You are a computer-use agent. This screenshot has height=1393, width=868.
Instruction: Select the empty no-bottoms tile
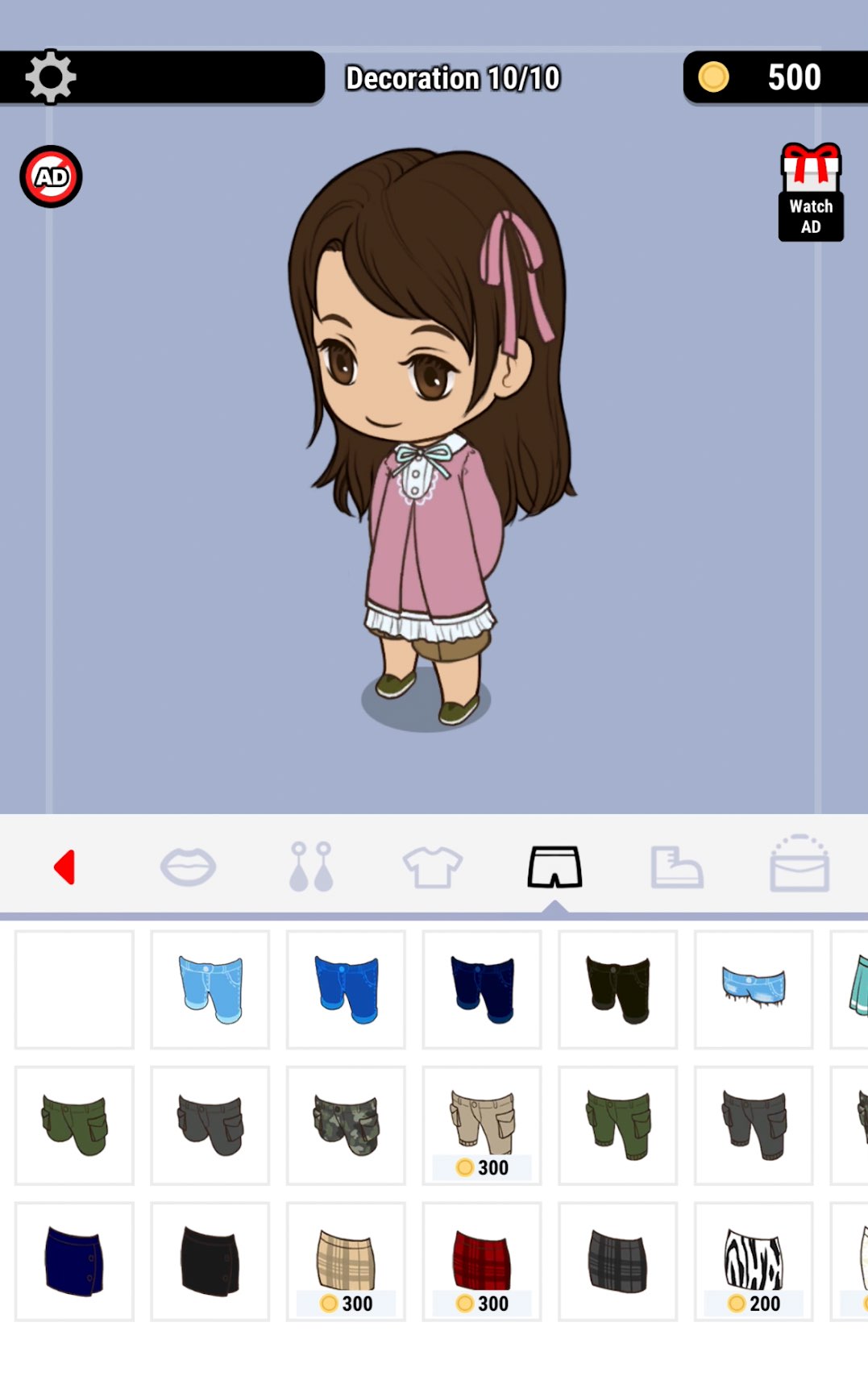[x=74, y=989]
